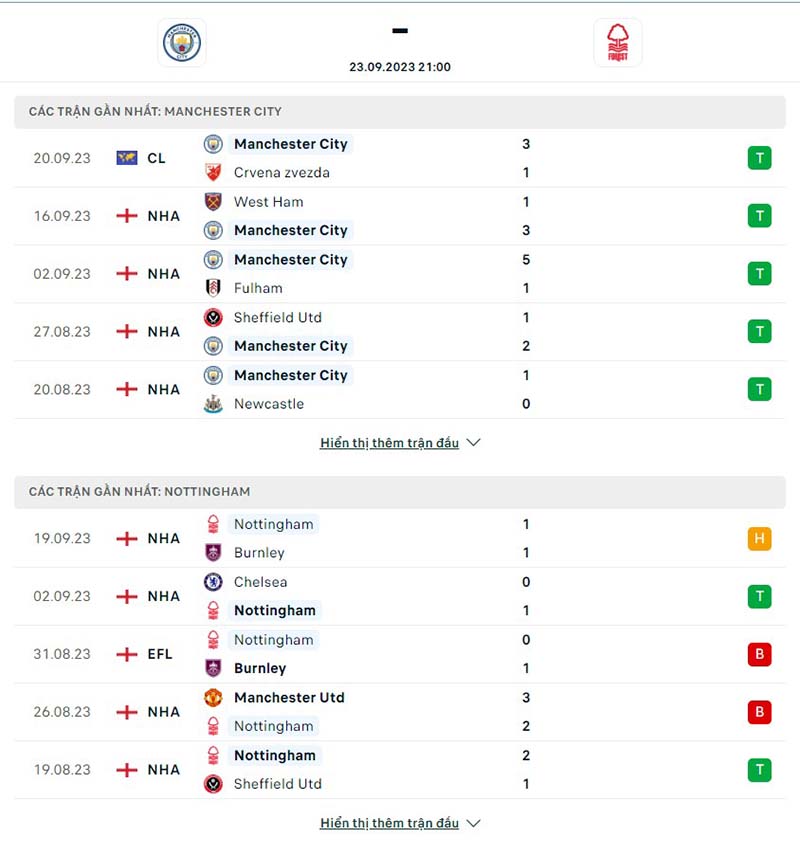800x856 pixels.
Task: Select the Crvena Zvezda club crest
Action: click(213, 172)
